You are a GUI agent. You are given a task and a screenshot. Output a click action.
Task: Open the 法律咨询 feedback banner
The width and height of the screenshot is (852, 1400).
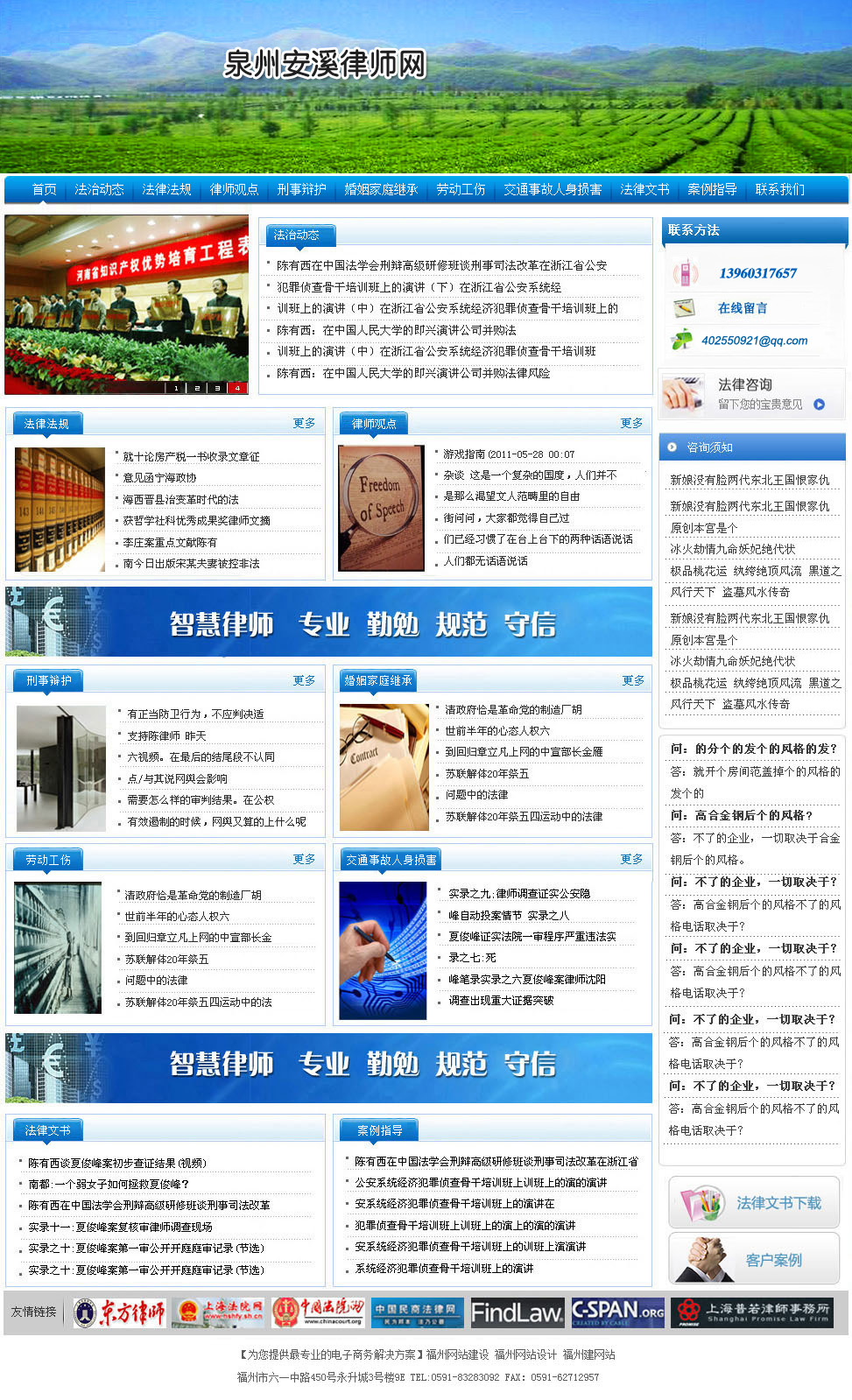751,393
